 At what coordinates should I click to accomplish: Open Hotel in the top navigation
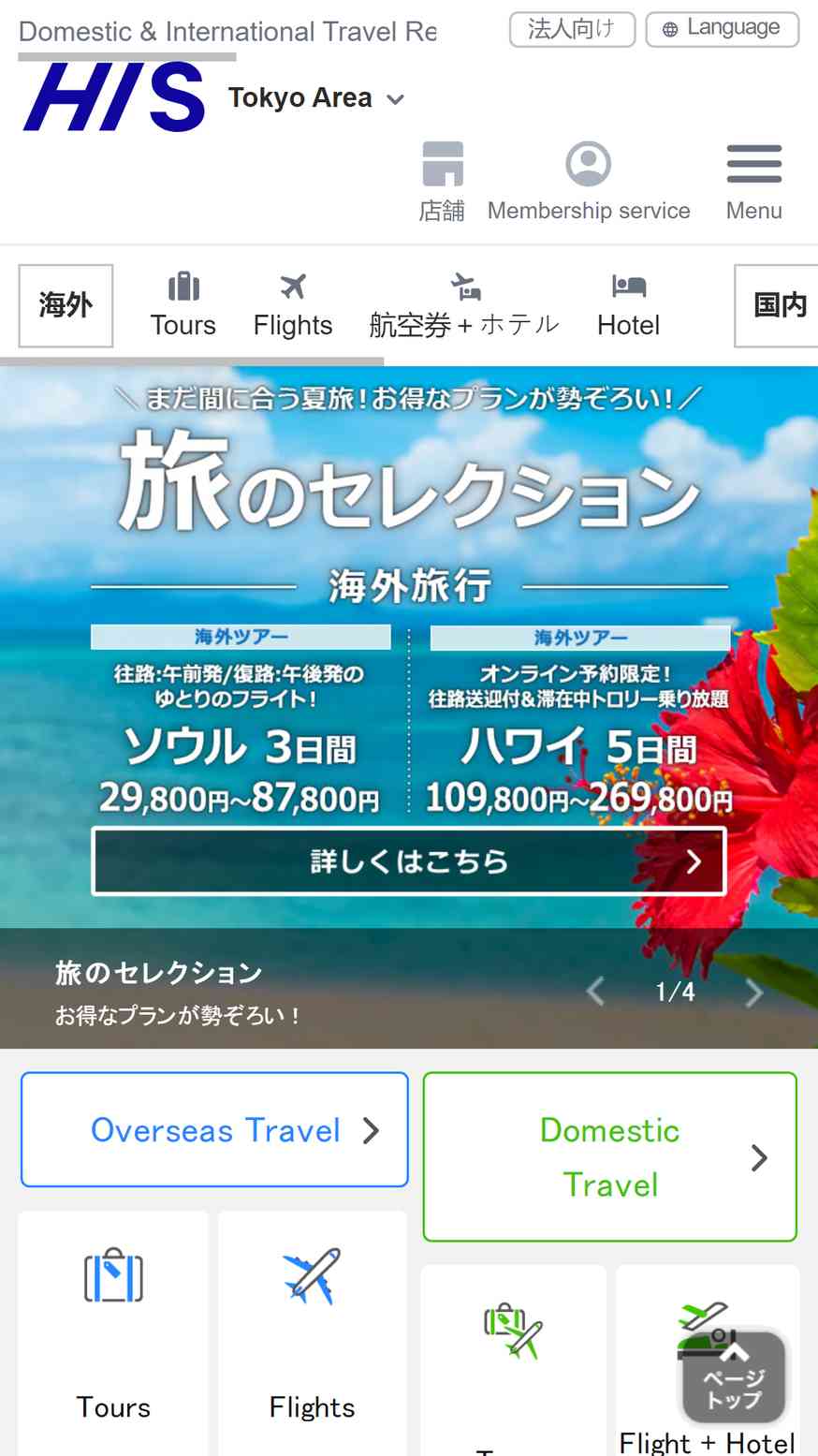pos(628,305)
